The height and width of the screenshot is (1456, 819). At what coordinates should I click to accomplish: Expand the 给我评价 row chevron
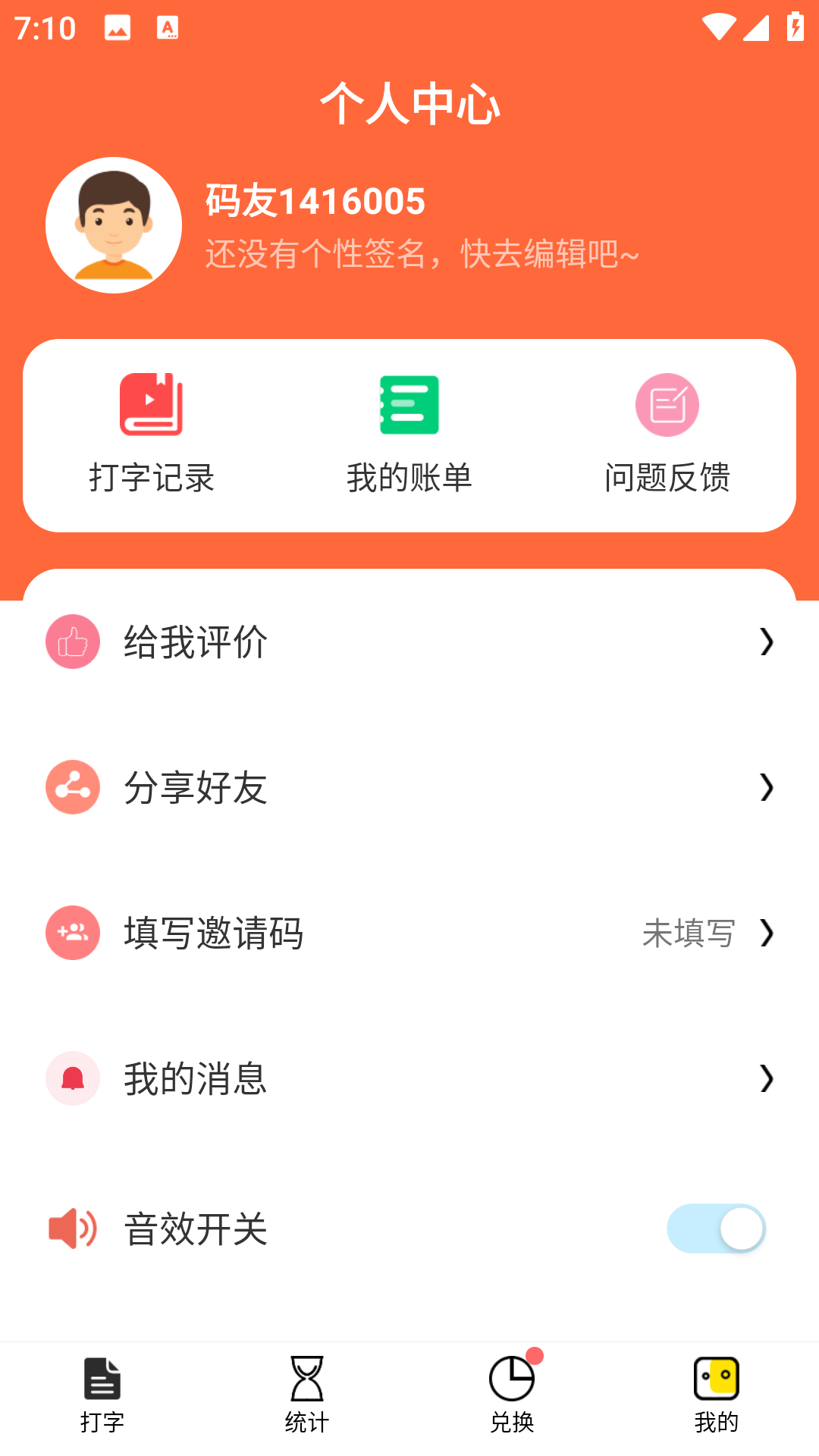[767, 642]
